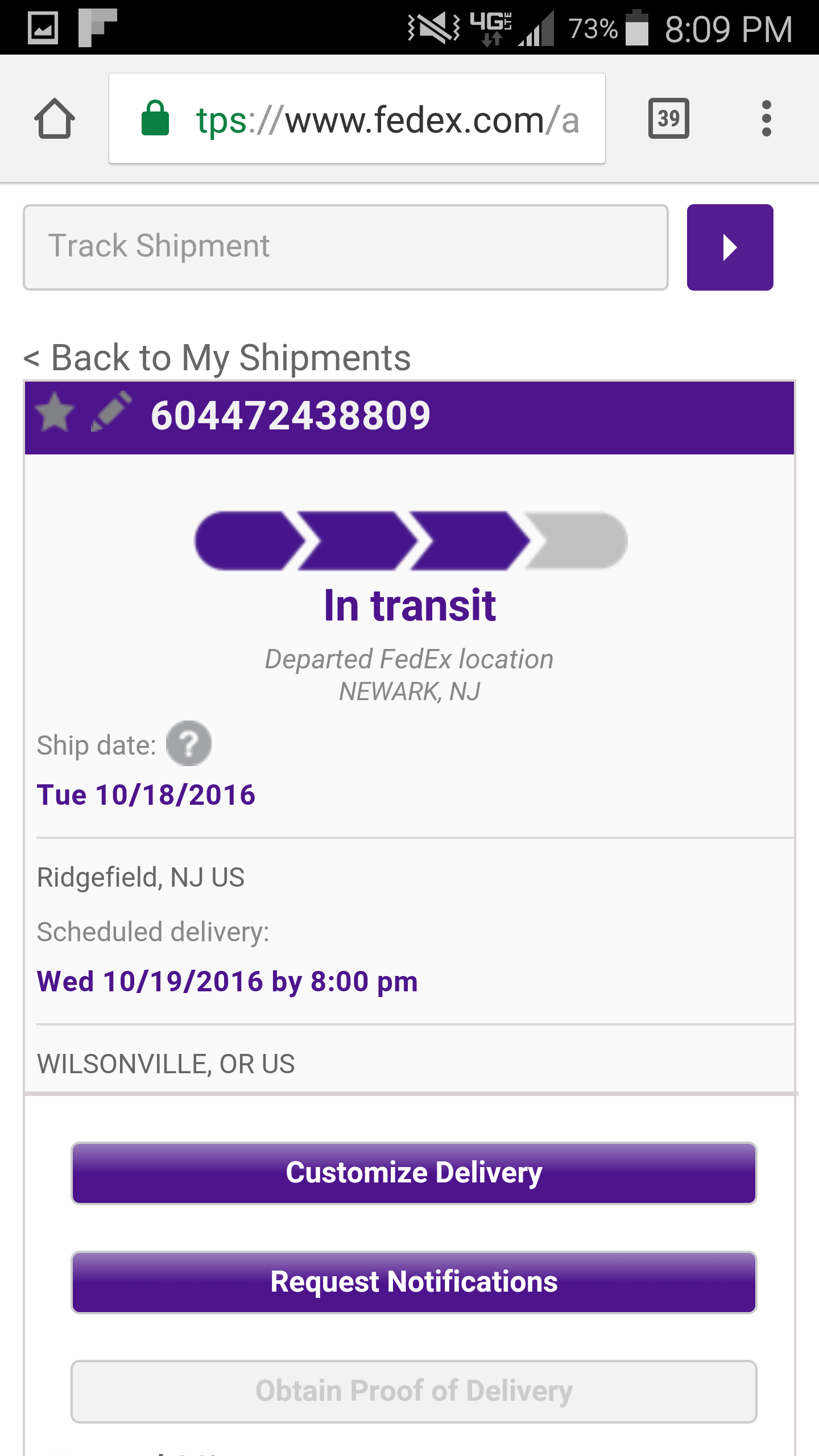
Task: Tap Customize Delivery
Action: click(x=413, y=1173)
